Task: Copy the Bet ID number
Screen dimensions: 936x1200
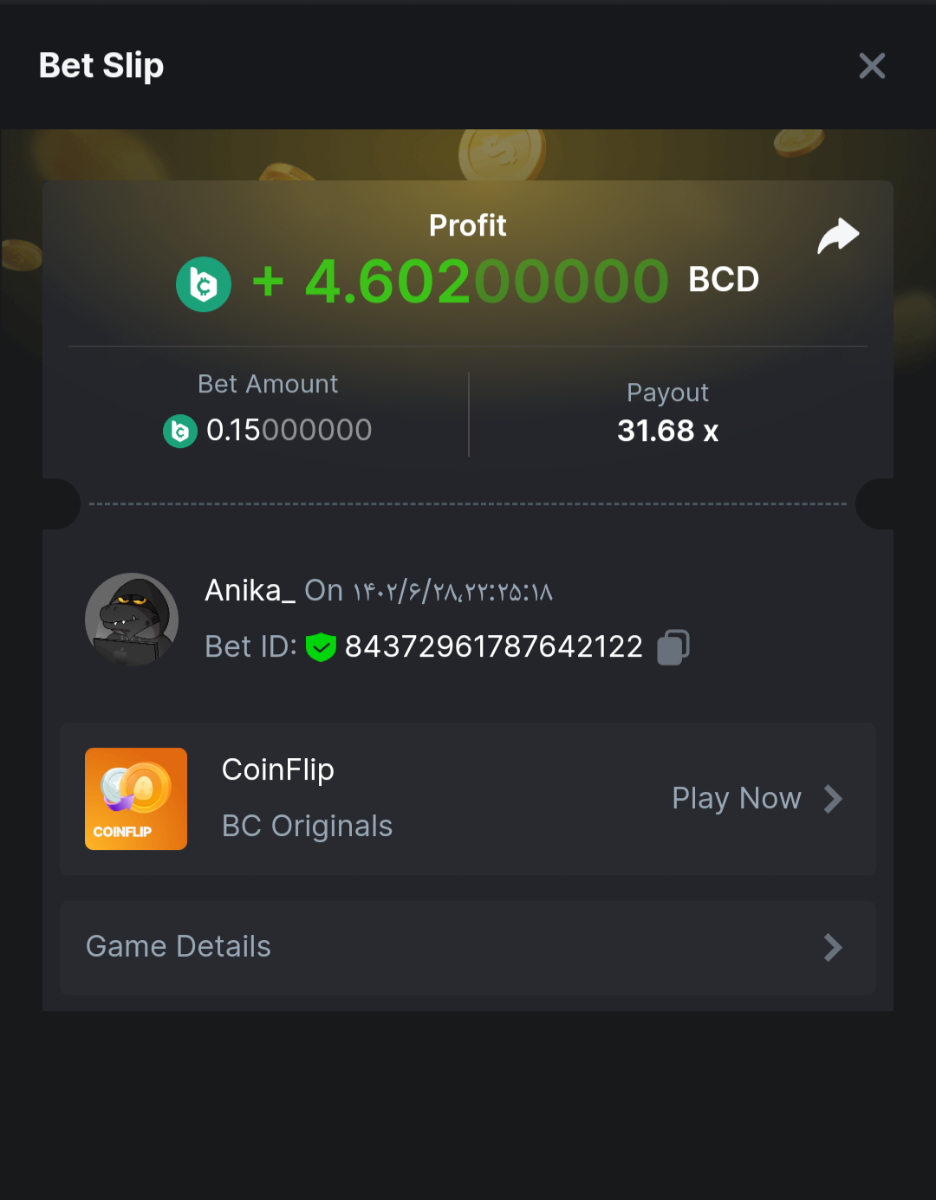Action: (x=673, y=647)
